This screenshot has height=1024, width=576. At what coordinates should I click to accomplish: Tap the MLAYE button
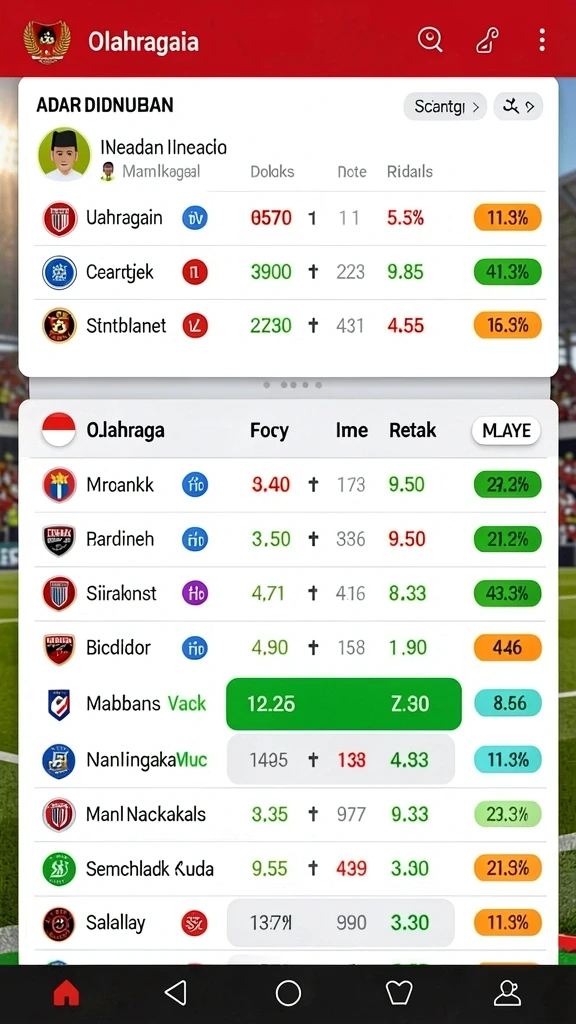[506, 430]
